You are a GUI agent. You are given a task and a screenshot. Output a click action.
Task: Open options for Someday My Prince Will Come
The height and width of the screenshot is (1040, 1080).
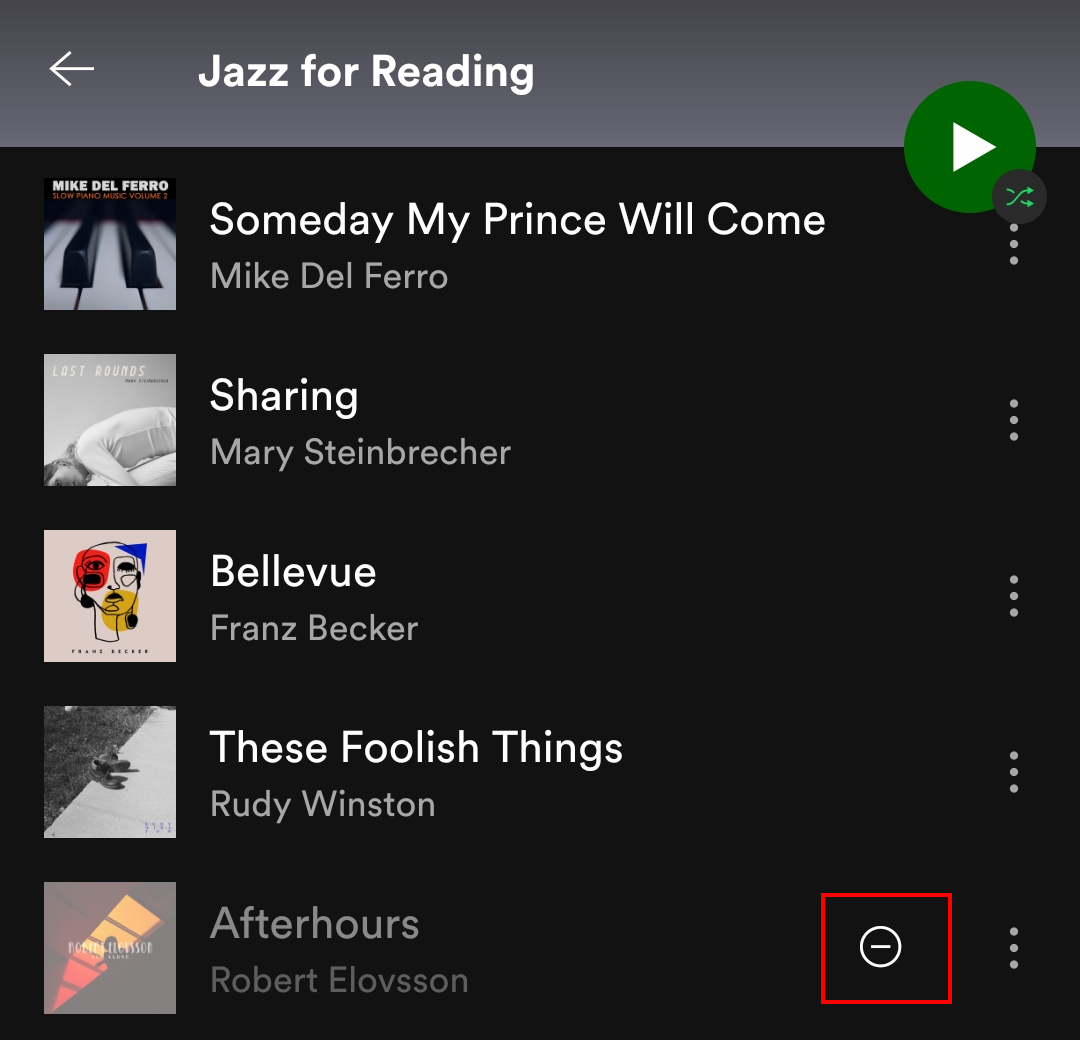click(1014, 247)
